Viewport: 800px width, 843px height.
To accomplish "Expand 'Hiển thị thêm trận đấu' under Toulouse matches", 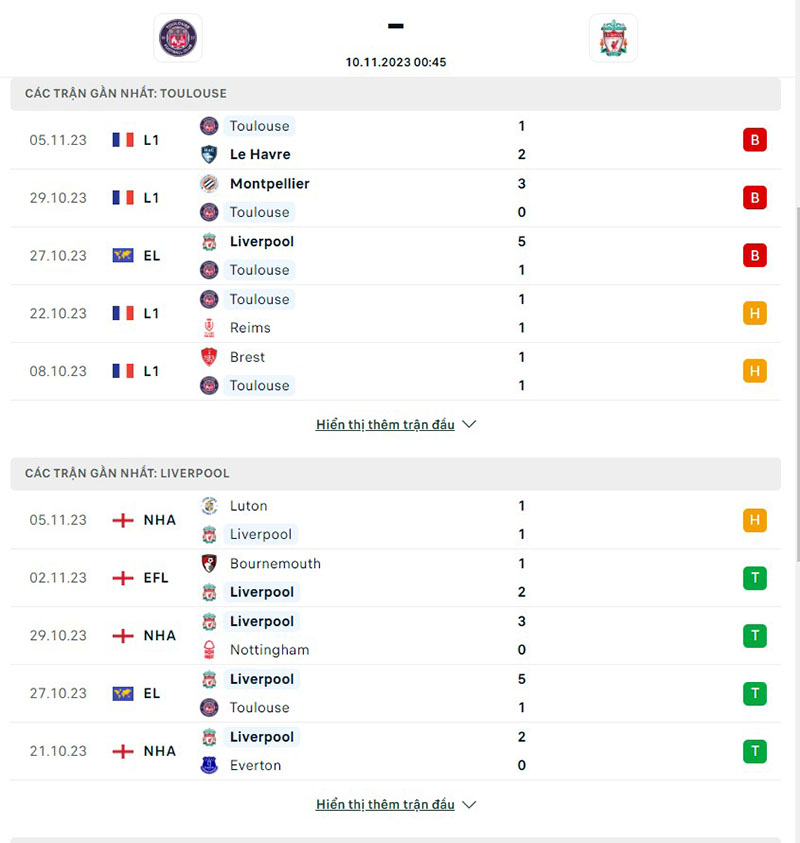I will click(384, 424).
